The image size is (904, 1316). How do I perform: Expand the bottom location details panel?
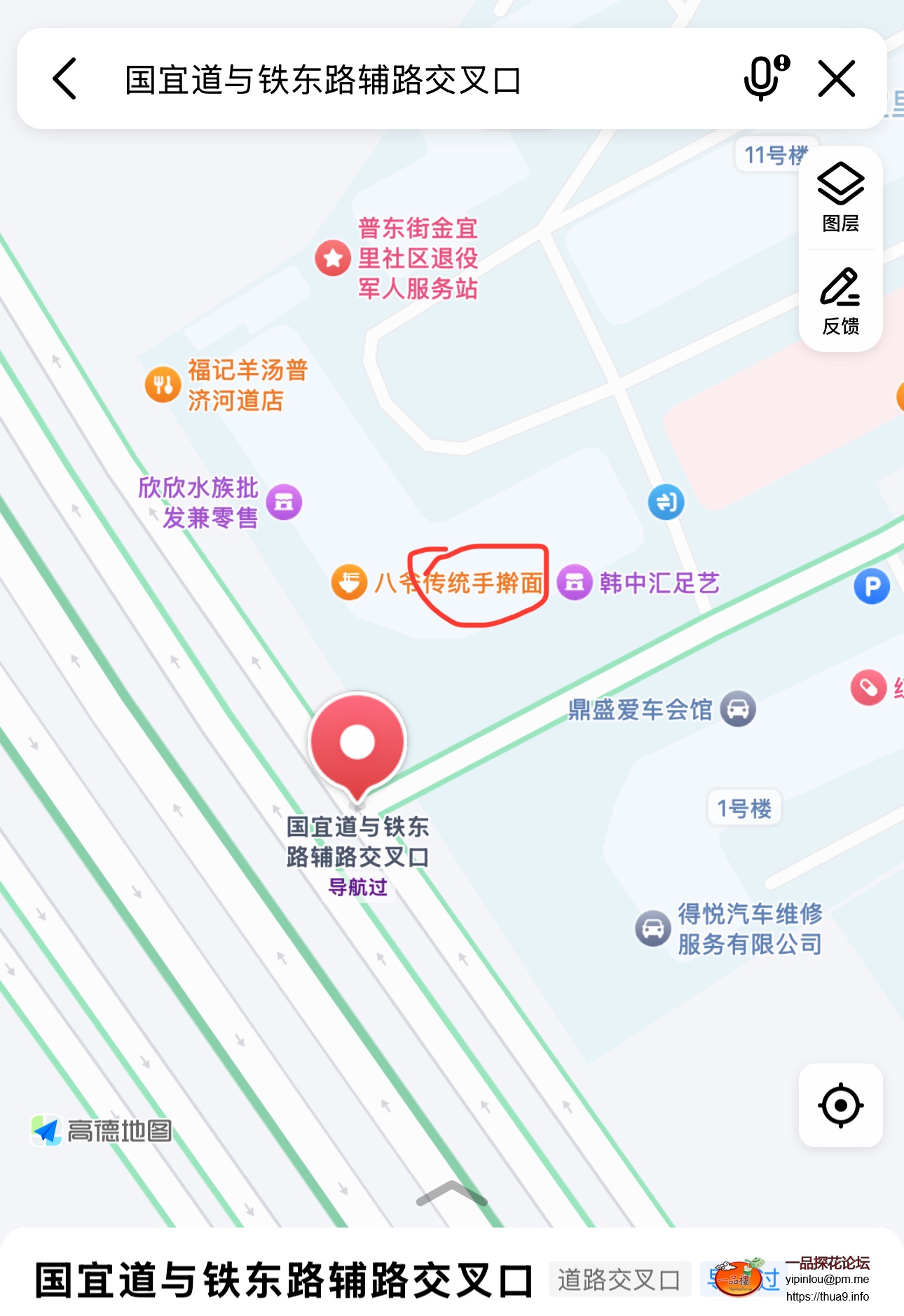pyautogui.click(x=451, y=1193)
